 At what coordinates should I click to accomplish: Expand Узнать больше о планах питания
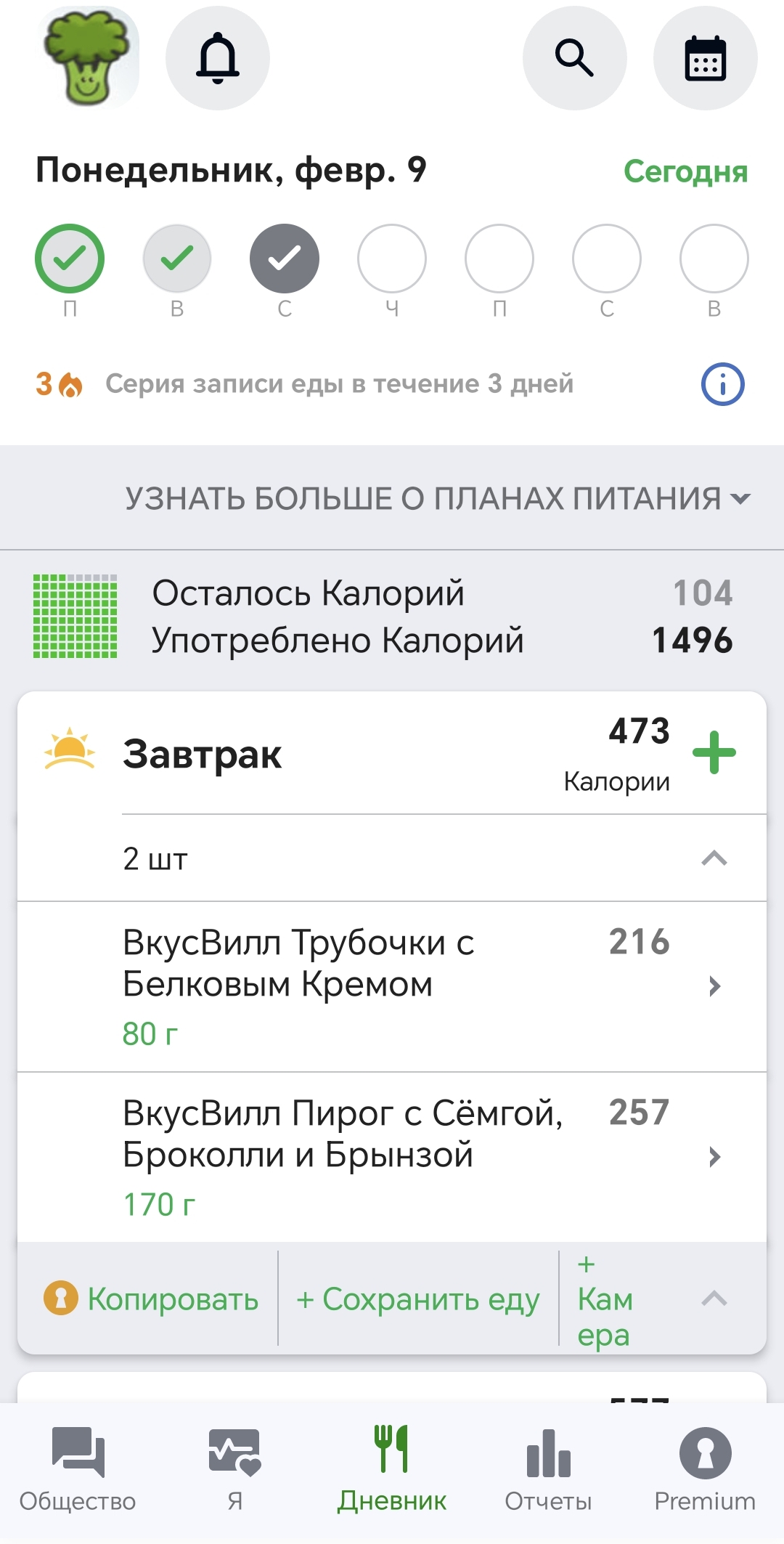click(x=437, y=499)
